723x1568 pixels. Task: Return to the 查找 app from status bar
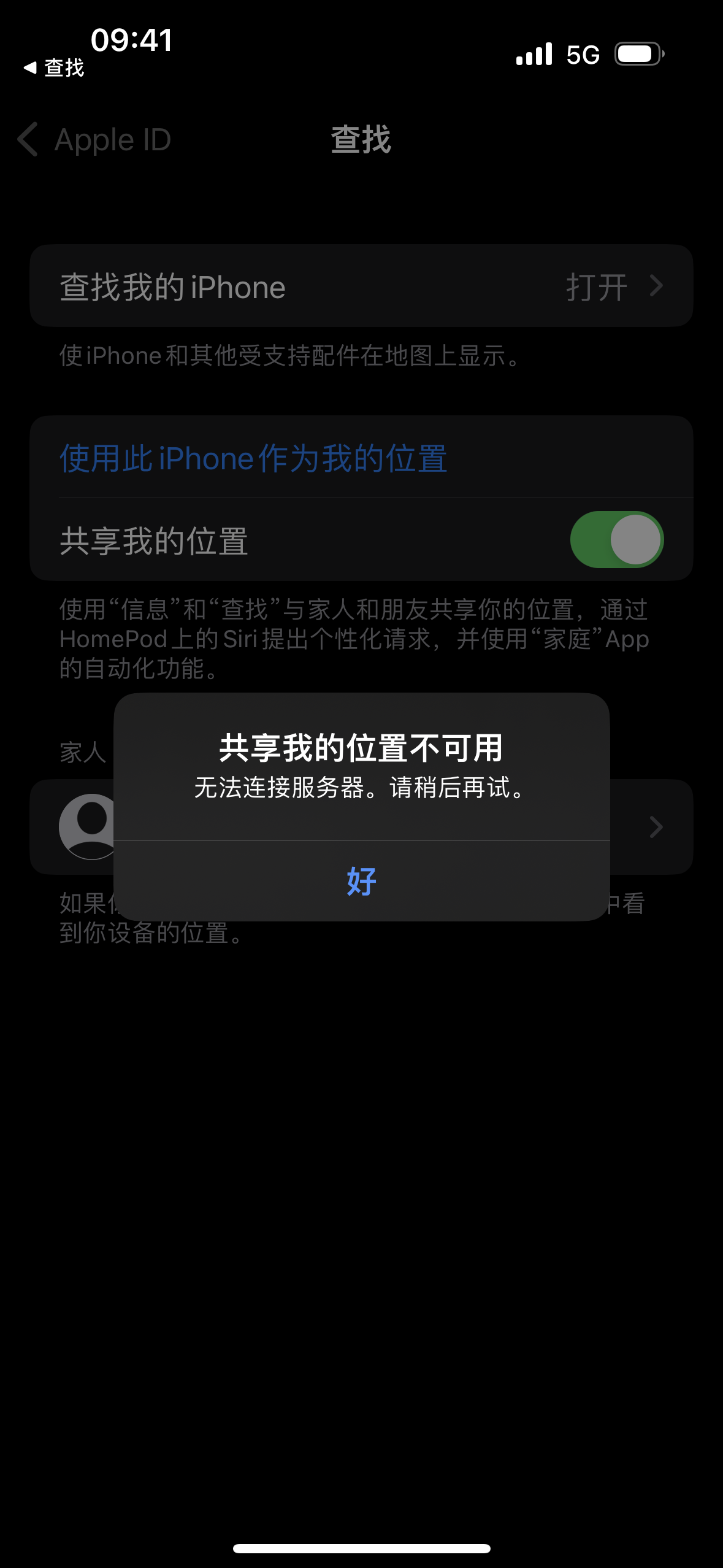click(54, 67)
